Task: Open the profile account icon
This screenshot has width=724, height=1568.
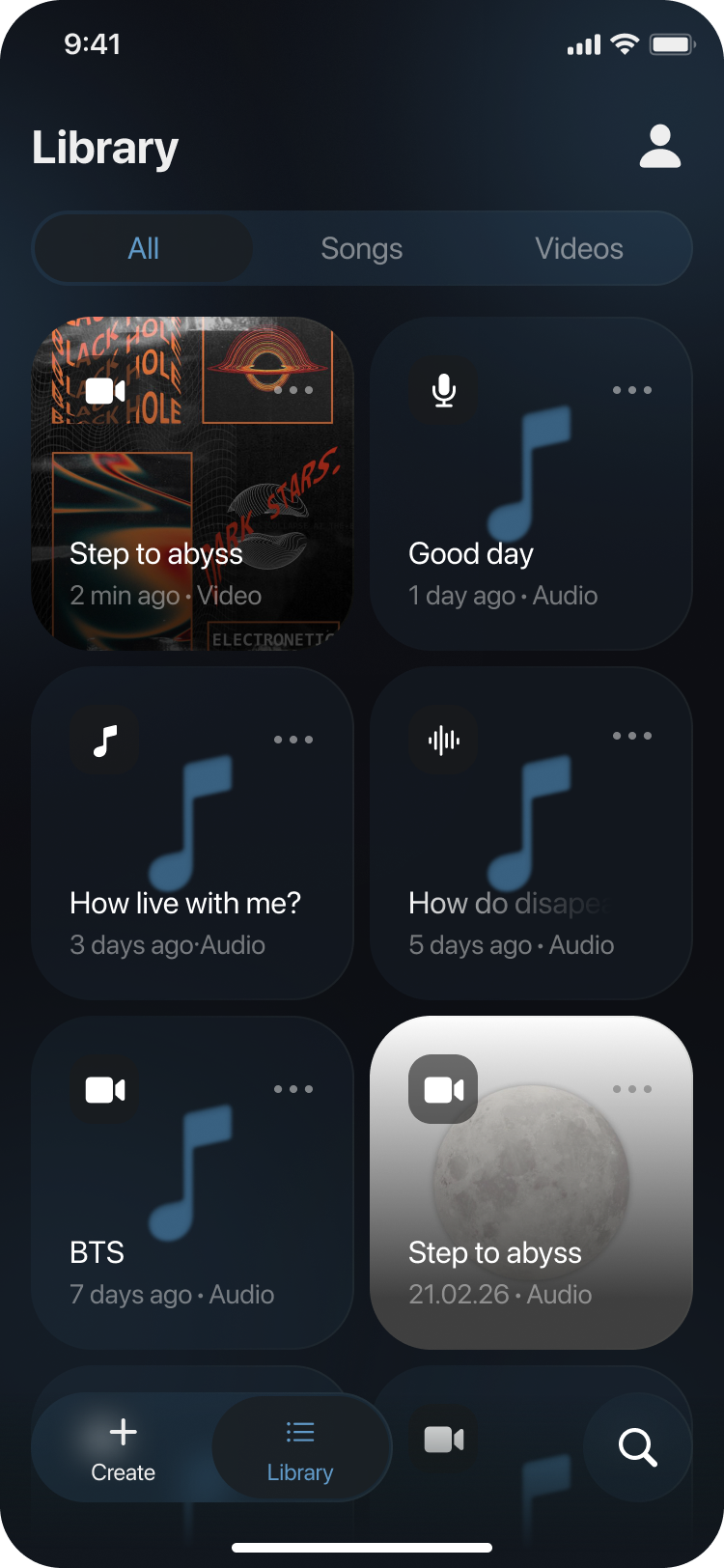Action: pos(659,147)
